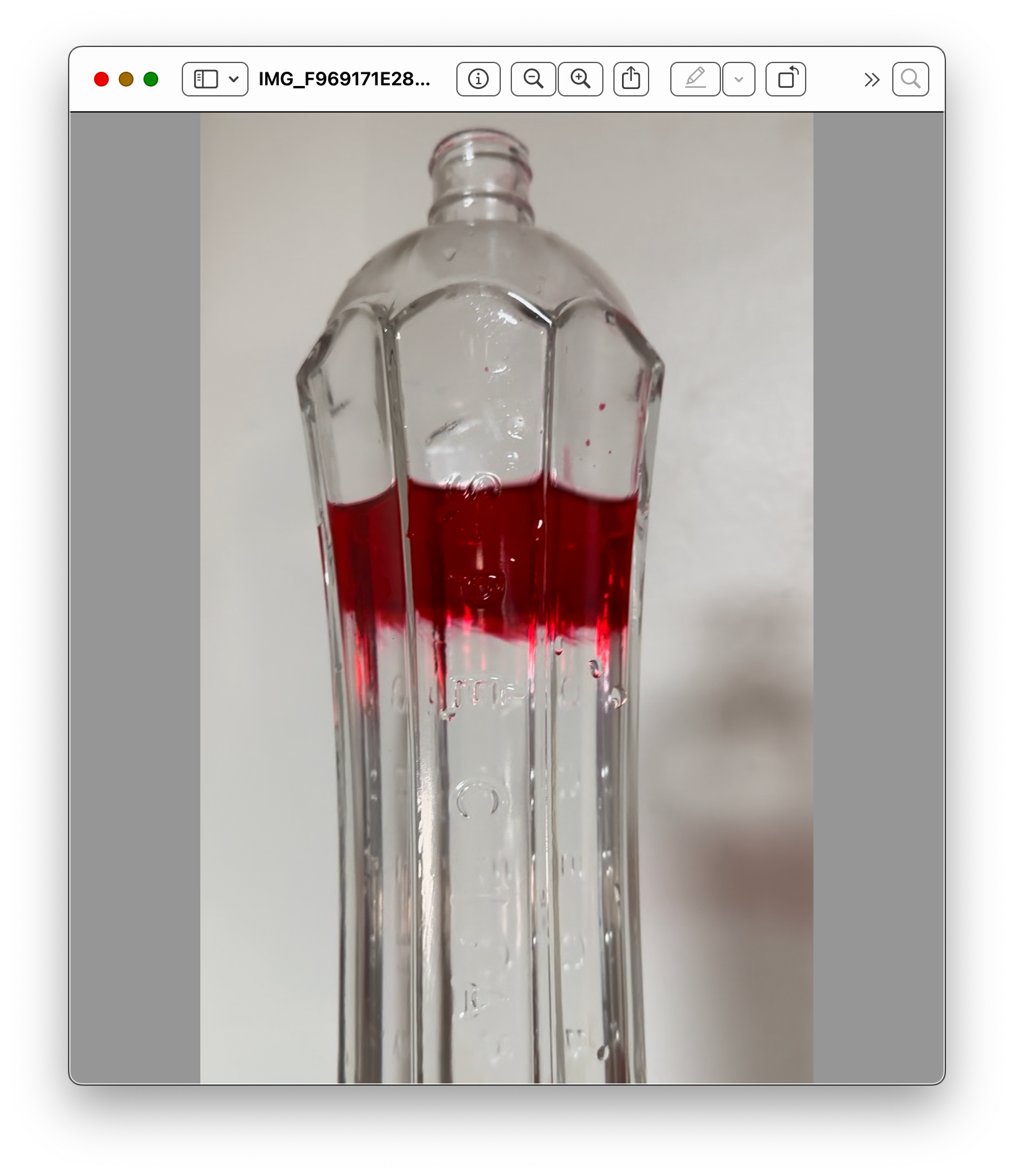Minimize the window with yellow button
Viewport: 1014px width, 1176px height.
click(x=126, y=79)
